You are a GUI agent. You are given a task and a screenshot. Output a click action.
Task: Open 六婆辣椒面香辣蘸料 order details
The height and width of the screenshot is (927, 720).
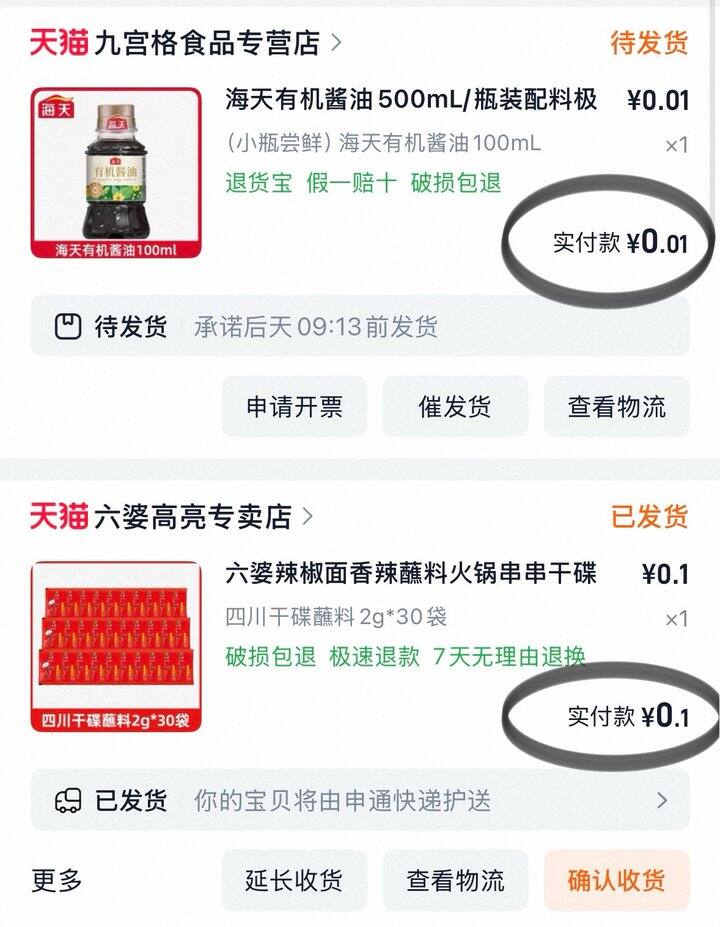[412, 574]
